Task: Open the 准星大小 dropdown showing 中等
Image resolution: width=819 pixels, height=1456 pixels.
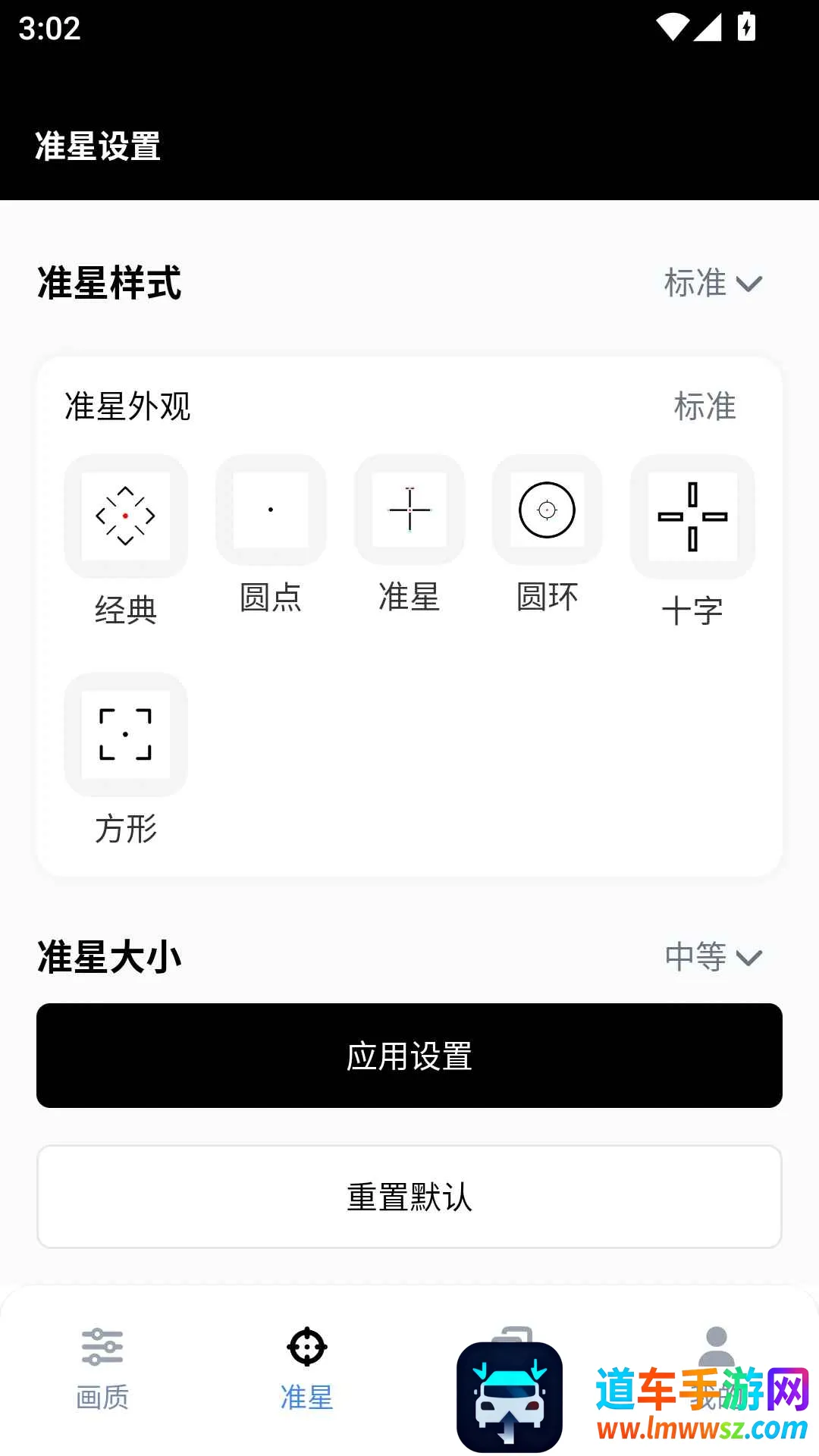Action: [712, 957]
